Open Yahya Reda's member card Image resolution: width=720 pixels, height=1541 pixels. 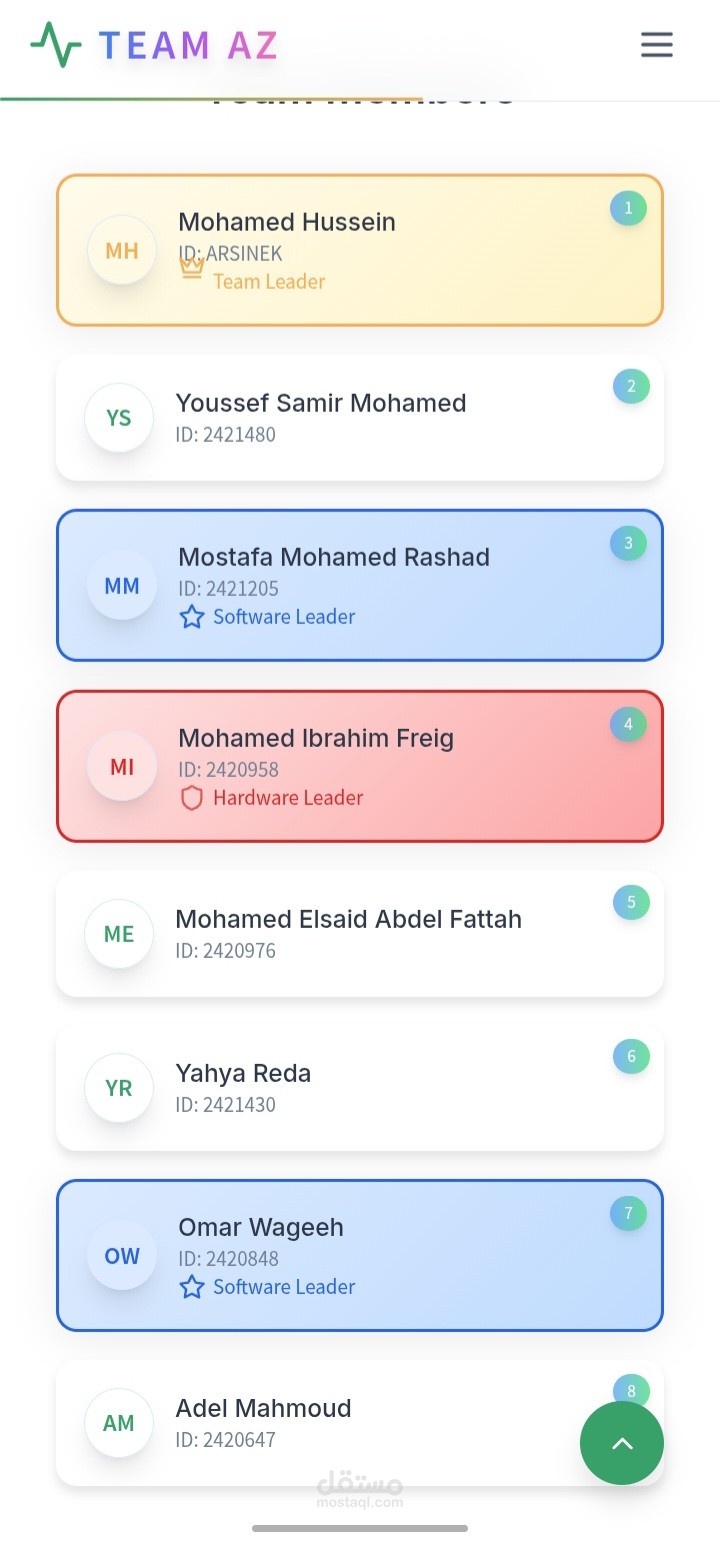[x=360, y=1088]
